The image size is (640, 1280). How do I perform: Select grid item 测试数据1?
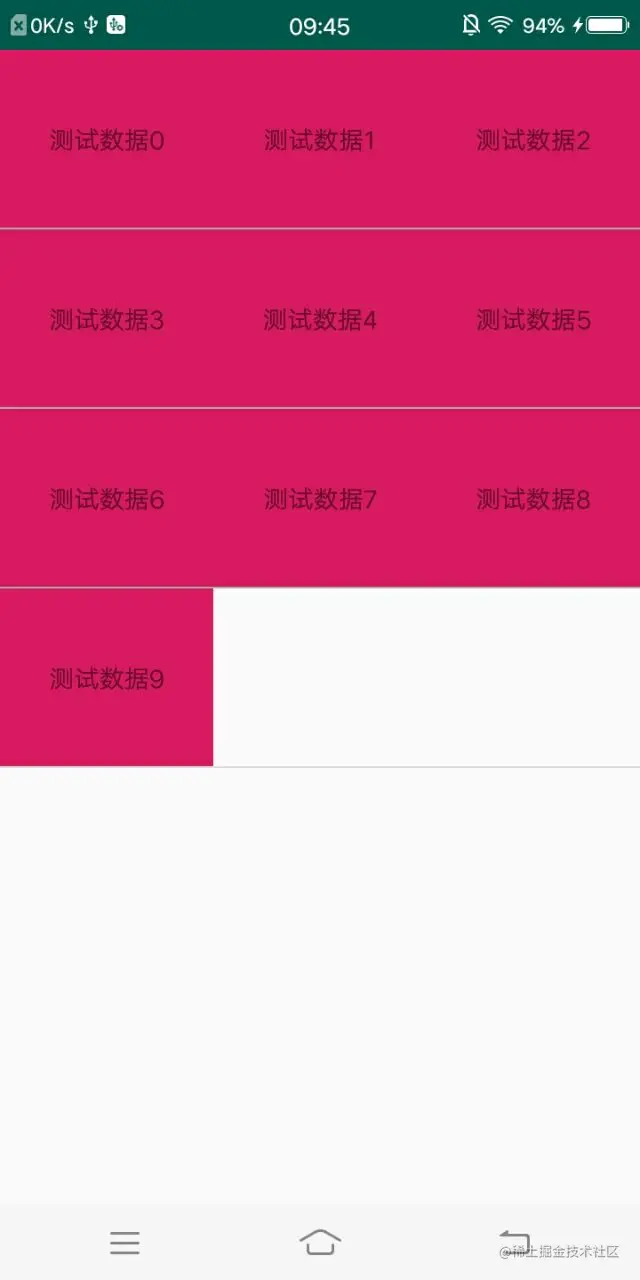coord(320,140)
